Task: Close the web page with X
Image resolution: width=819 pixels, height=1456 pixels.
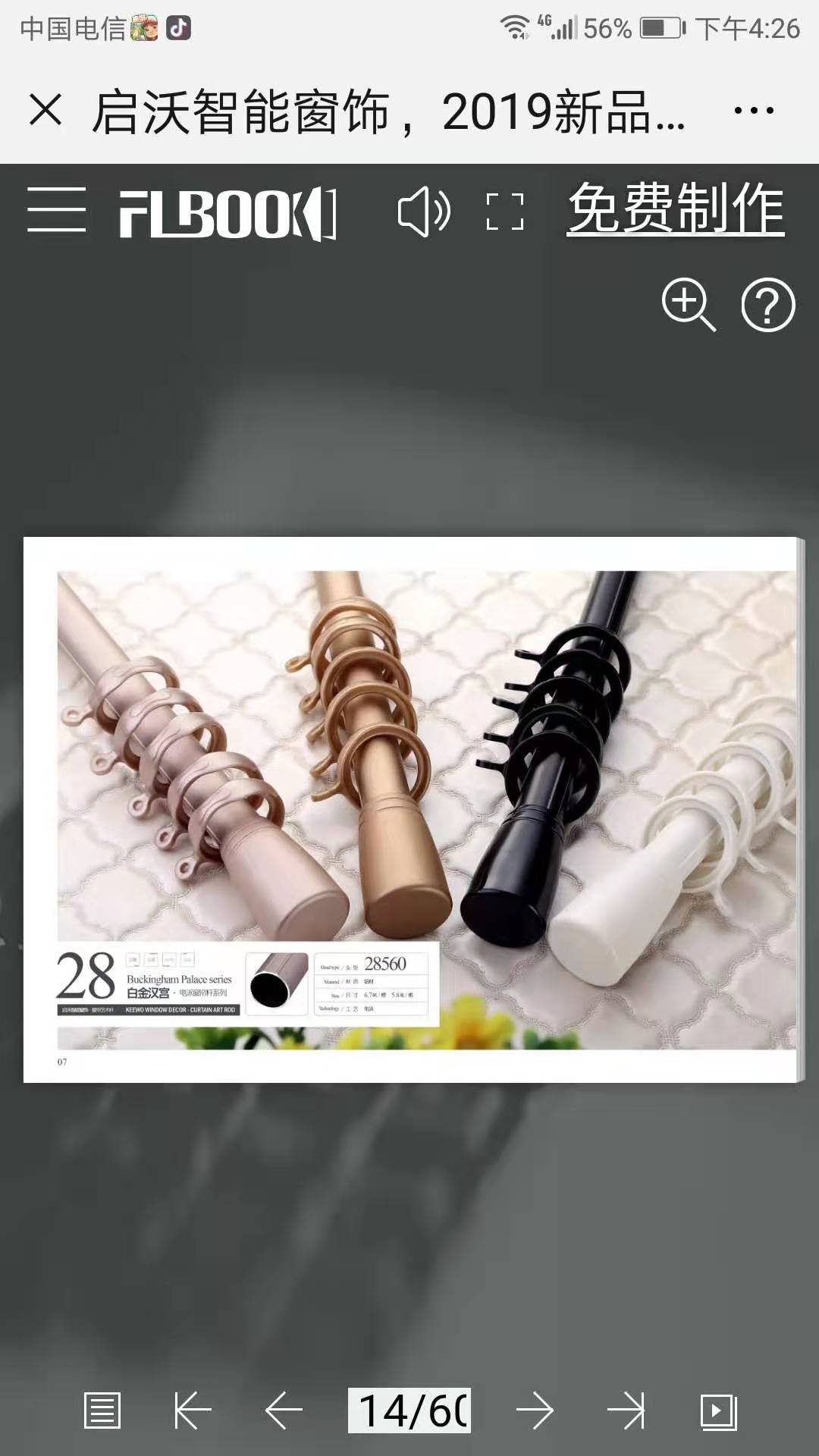Action: [45, 110]
